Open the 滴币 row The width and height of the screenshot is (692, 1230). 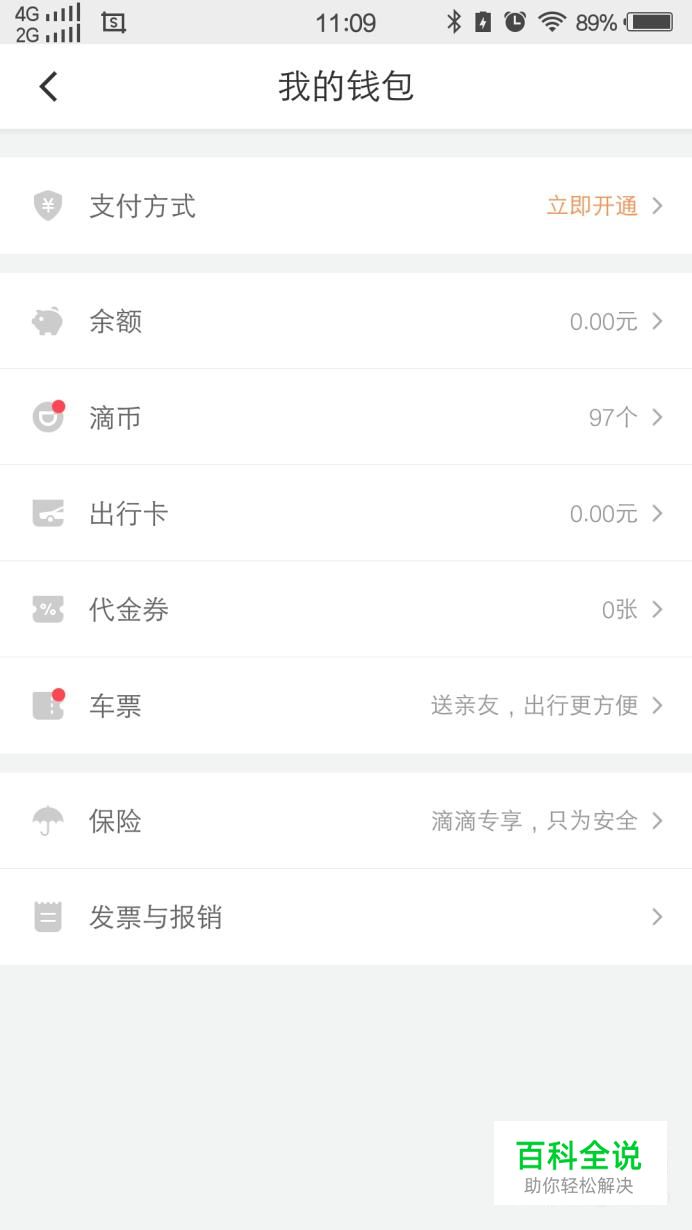click(346, 417)
